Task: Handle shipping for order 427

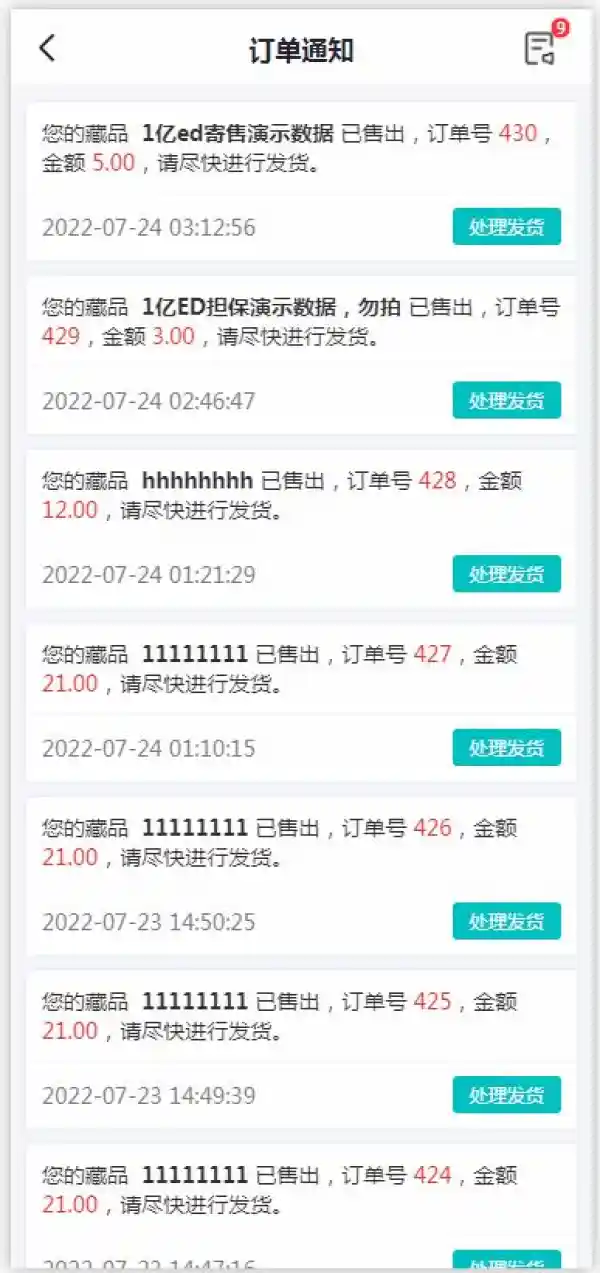Action: [506, 747]
